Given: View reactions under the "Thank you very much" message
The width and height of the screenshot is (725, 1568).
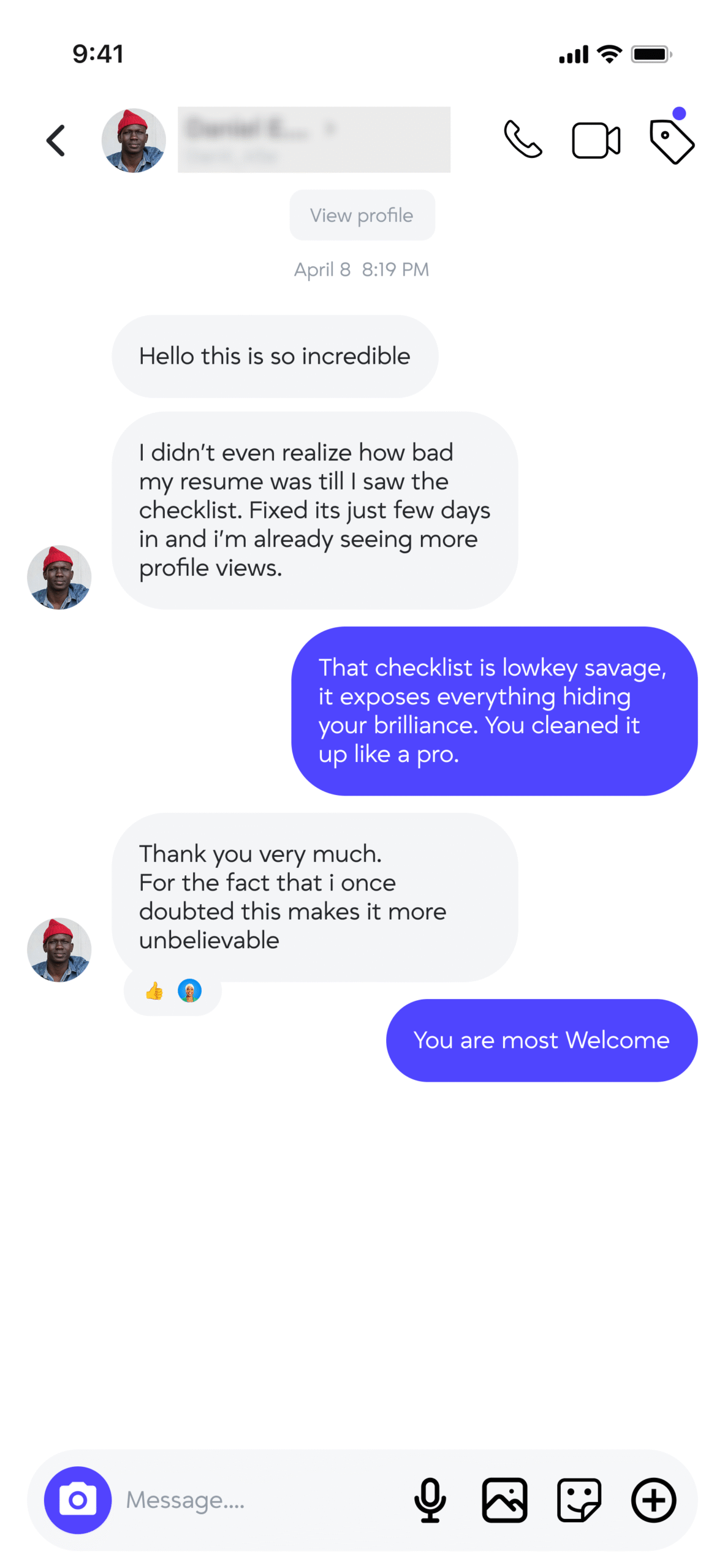Looking at the screenshot, I should click(x=172, y=990).
